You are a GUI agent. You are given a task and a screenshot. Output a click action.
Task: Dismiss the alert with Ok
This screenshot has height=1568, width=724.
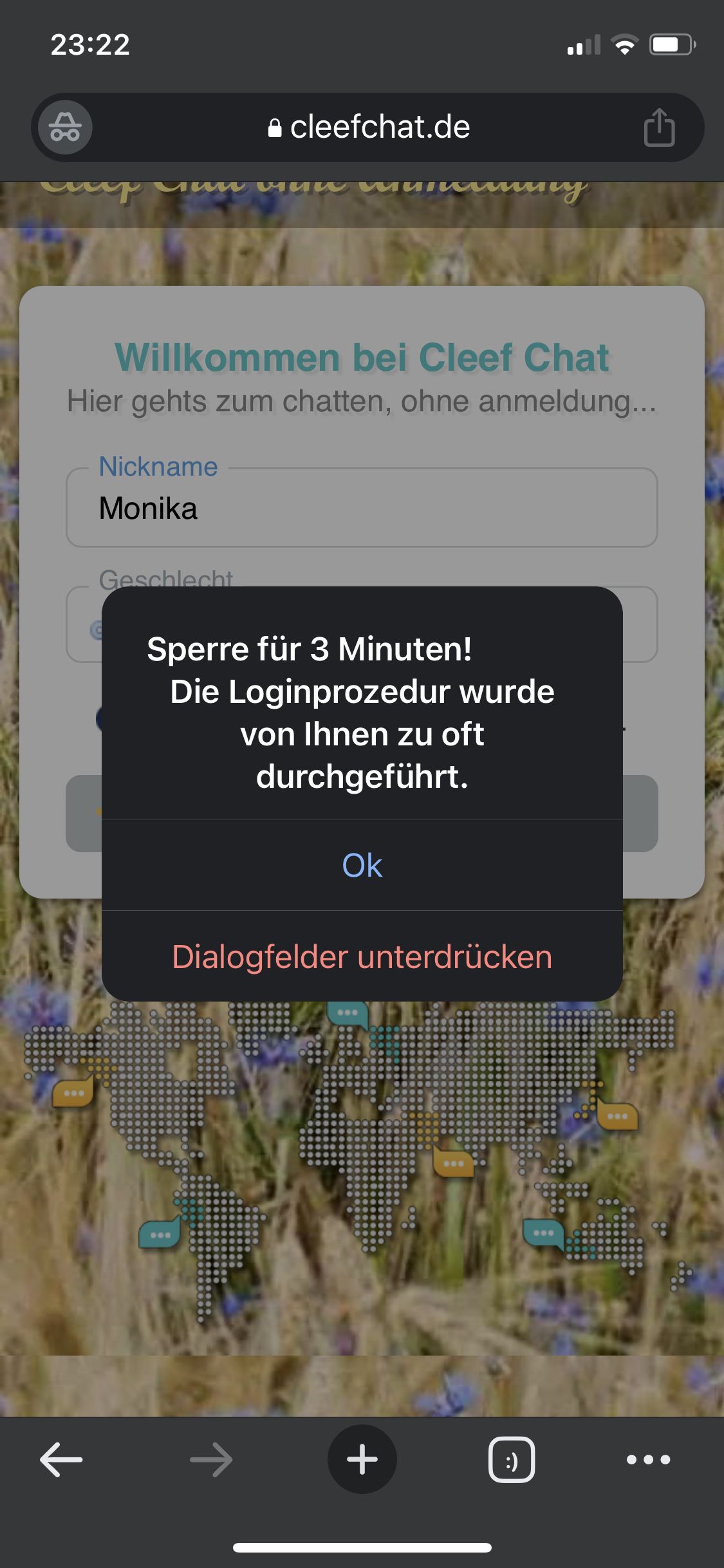tap(362, 864)
